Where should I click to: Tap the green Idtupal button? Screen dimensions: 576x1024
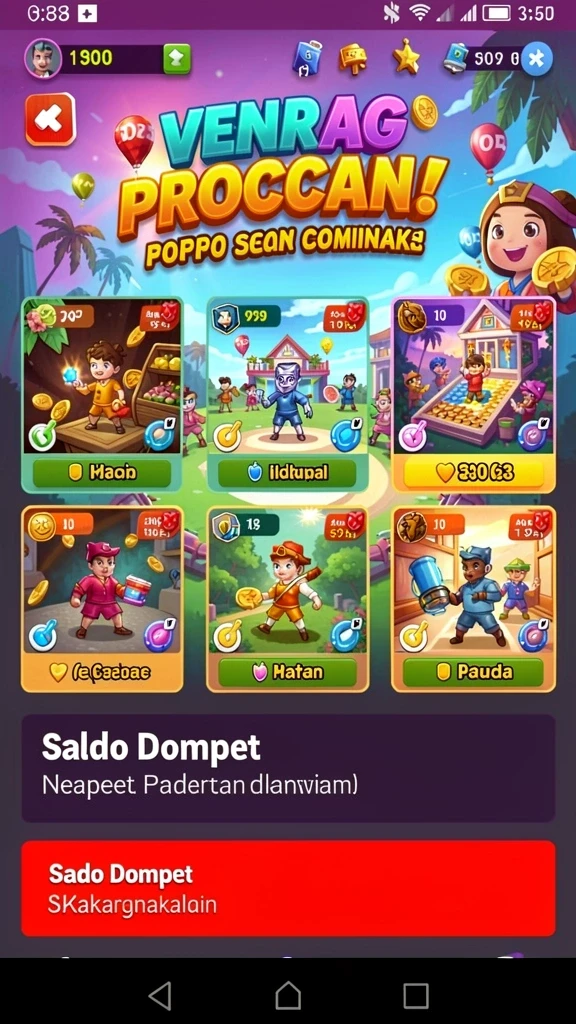click(x=287, y=473)
